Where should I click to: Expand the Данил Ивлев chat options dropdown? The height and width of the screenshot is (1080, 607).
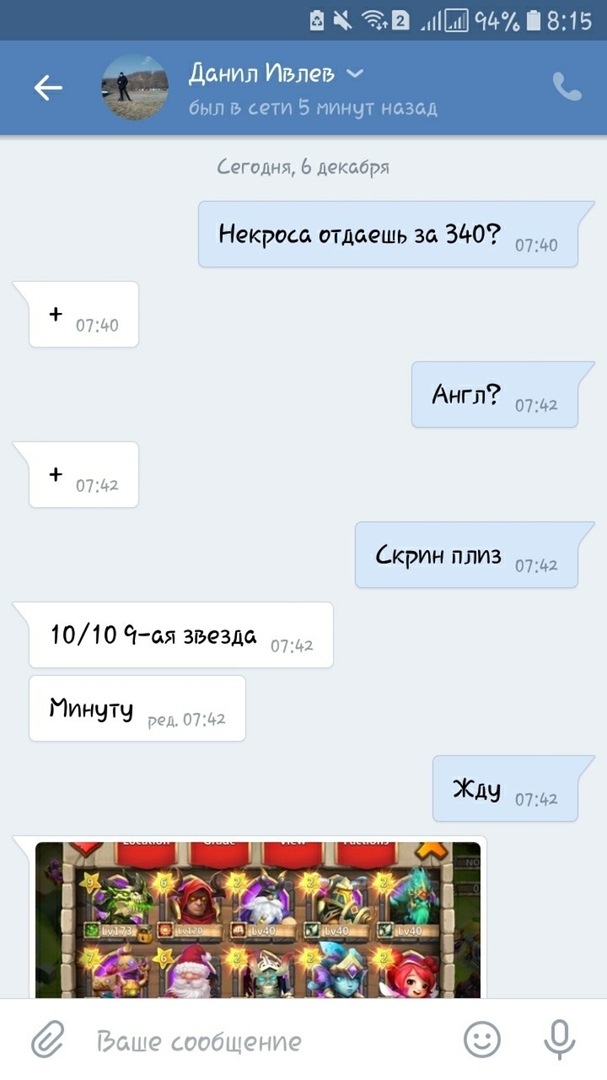click(x=354, y=74)
